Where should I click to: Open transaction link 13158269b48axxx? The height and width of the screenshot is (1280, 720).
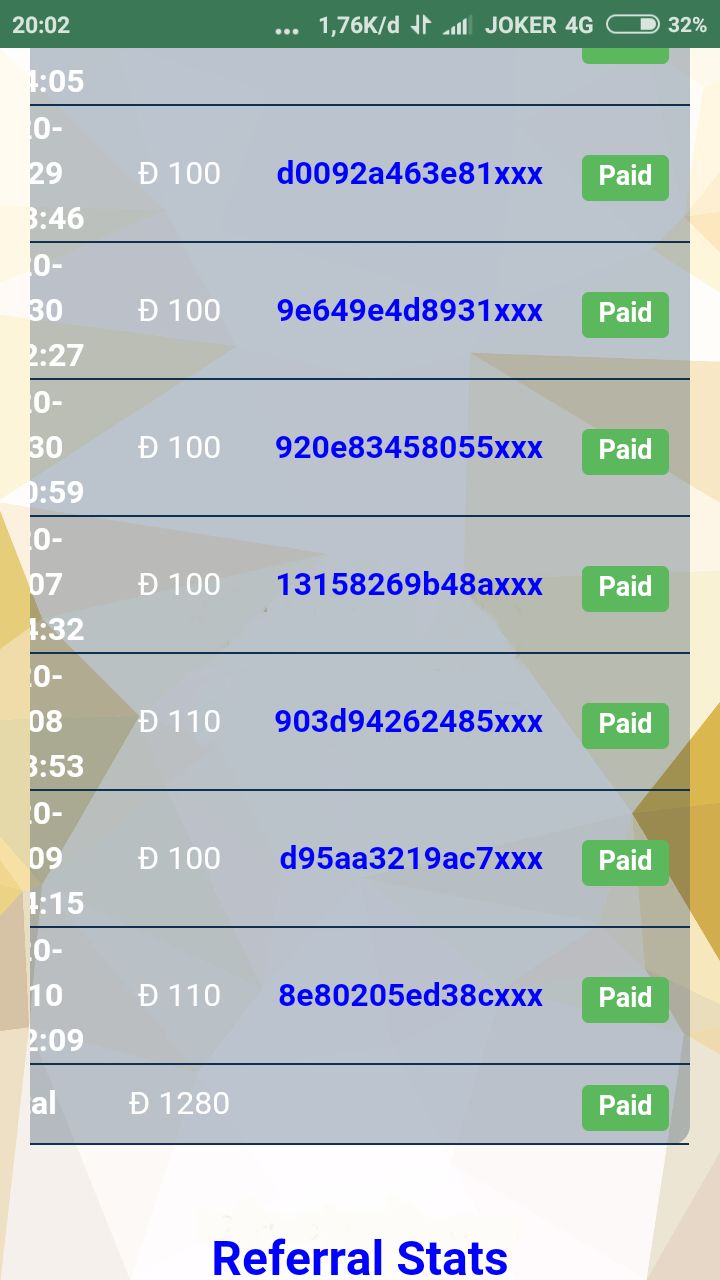pyautogui.click(x=410, y=585)
